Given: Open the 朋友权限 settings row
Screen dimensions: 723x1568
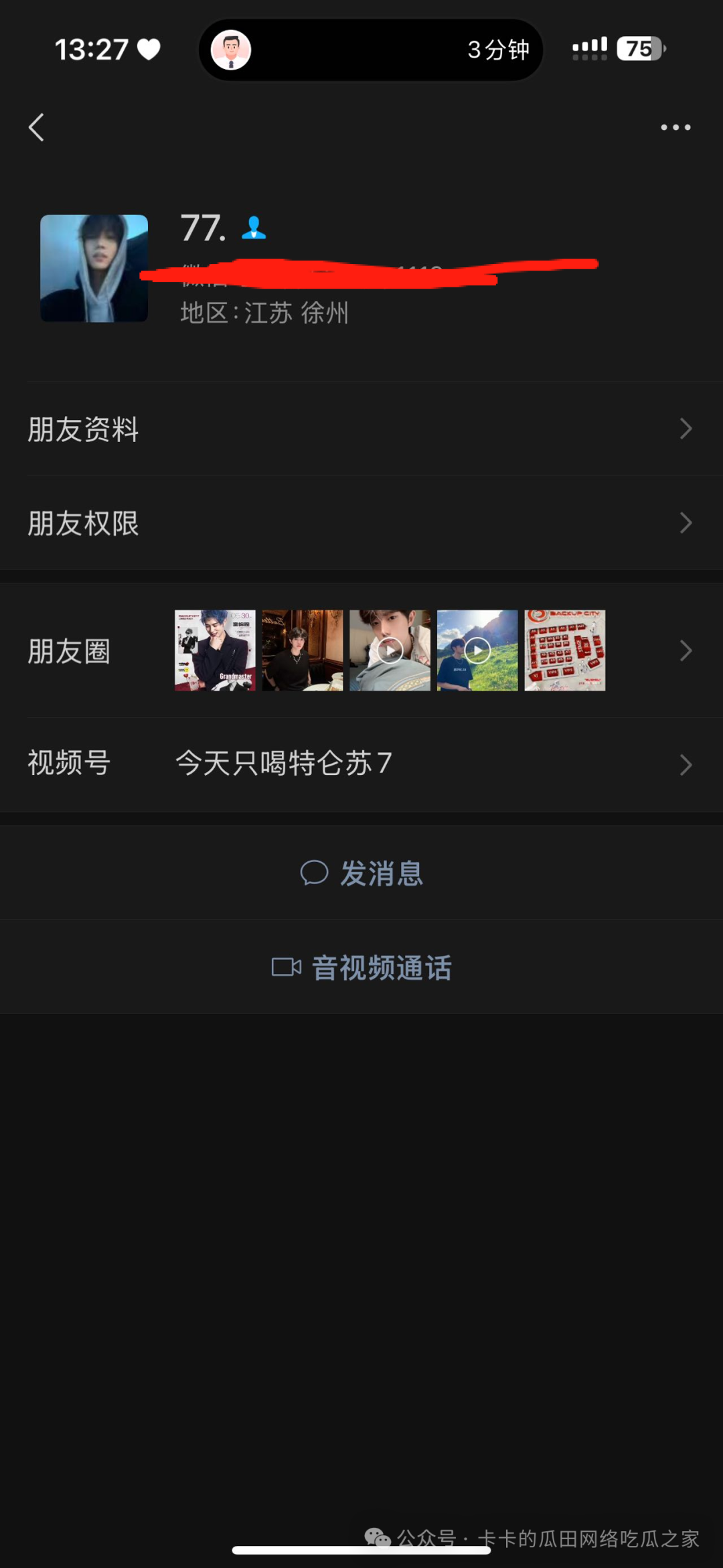Looking at the screenshot, I should (x=361, y=523).
